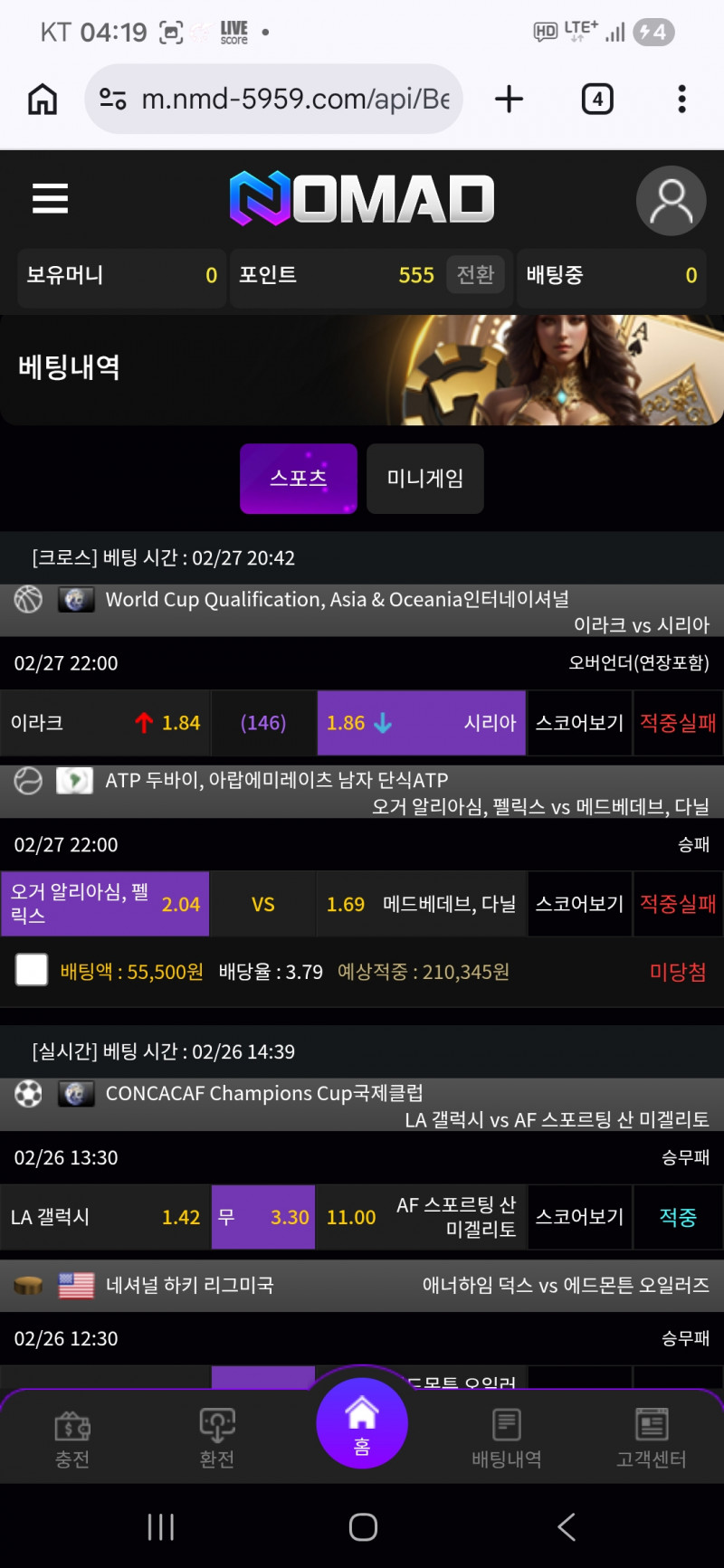The height and width of the screenshot is (1568, 724).
Task: Check the box beside 배팅액 55,500원
Action: click(32, 970)
